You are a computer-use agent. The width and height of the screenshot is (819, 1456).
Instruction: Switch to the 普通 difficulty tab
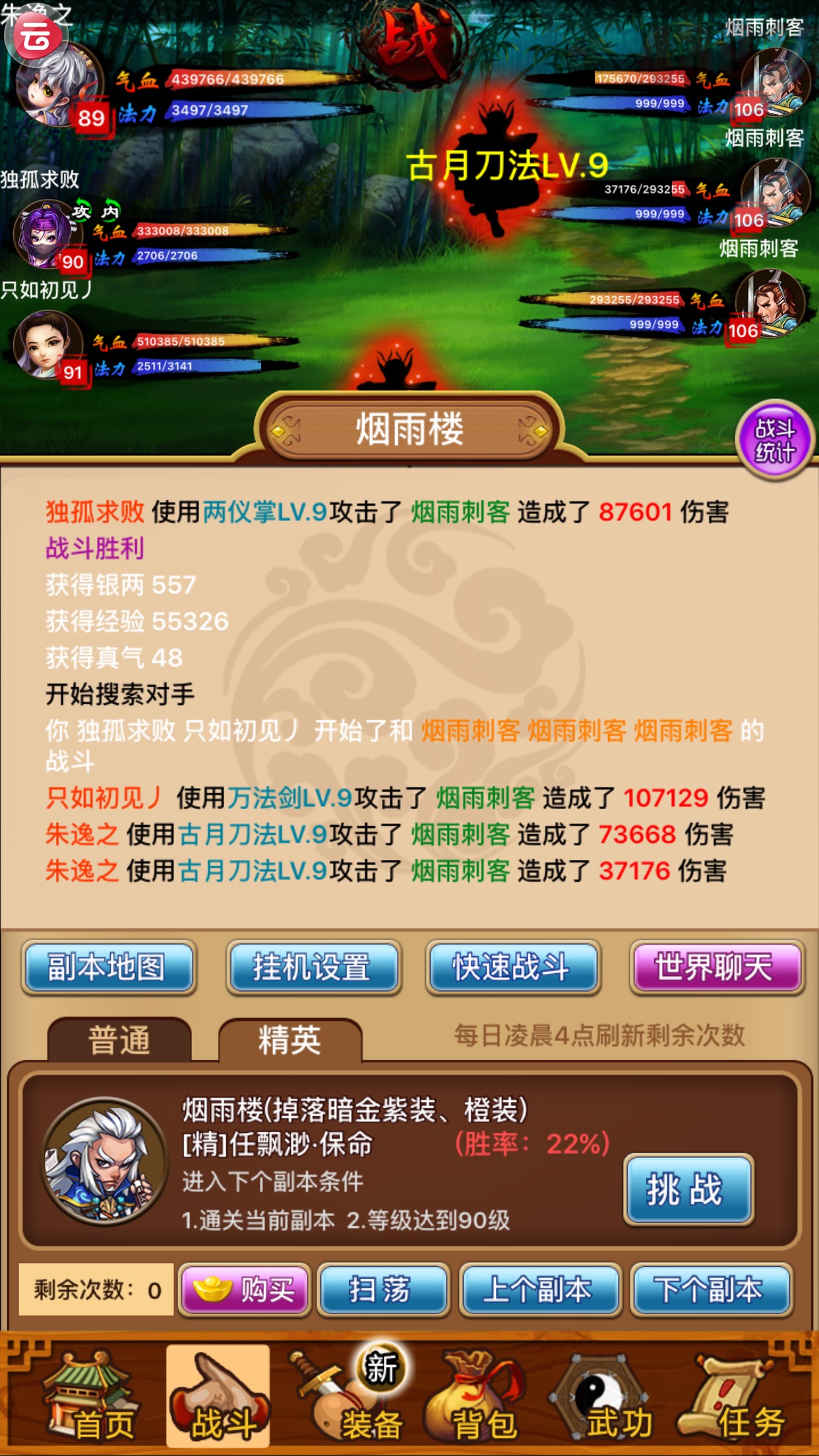click(119, 1040)
